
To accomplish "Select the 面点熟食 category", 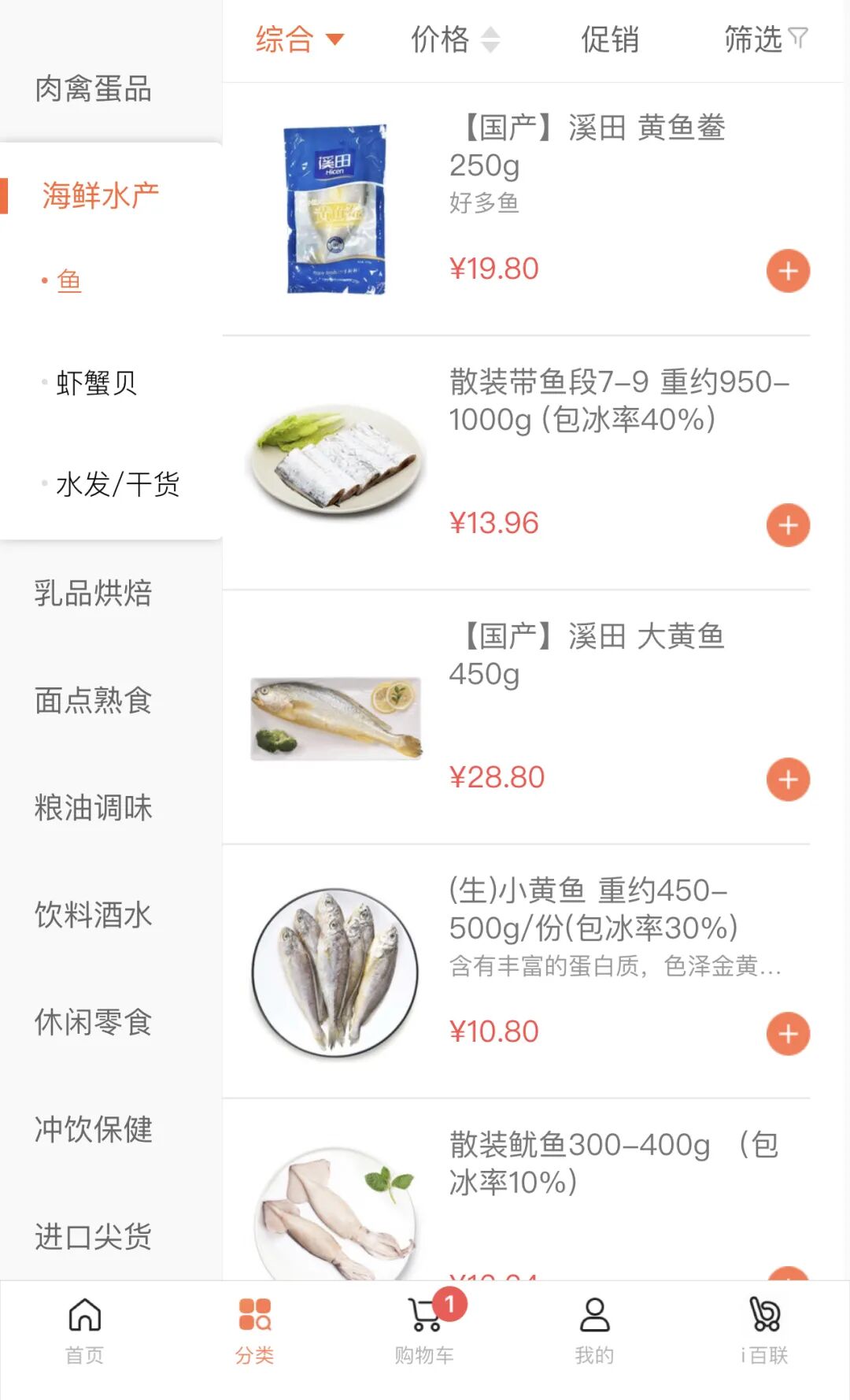I will tap(93, 700).
